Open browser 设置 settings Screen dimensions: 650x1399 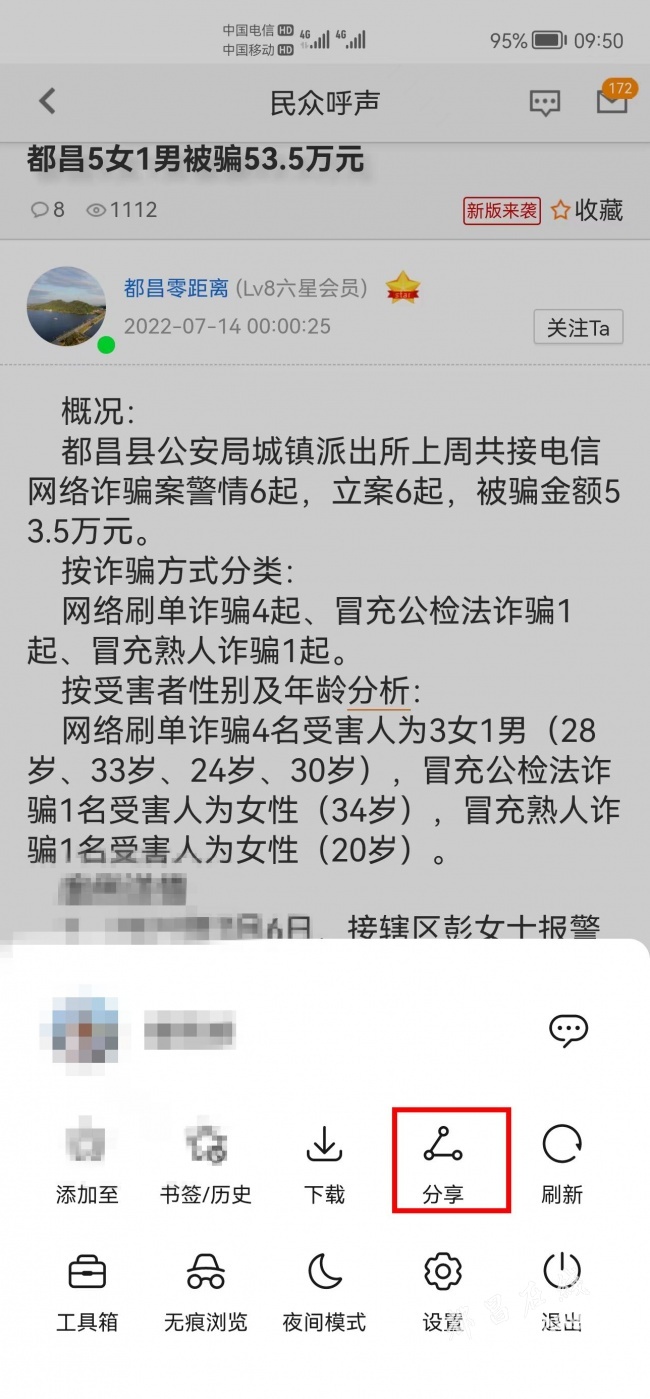click(x=443, y=1291)
